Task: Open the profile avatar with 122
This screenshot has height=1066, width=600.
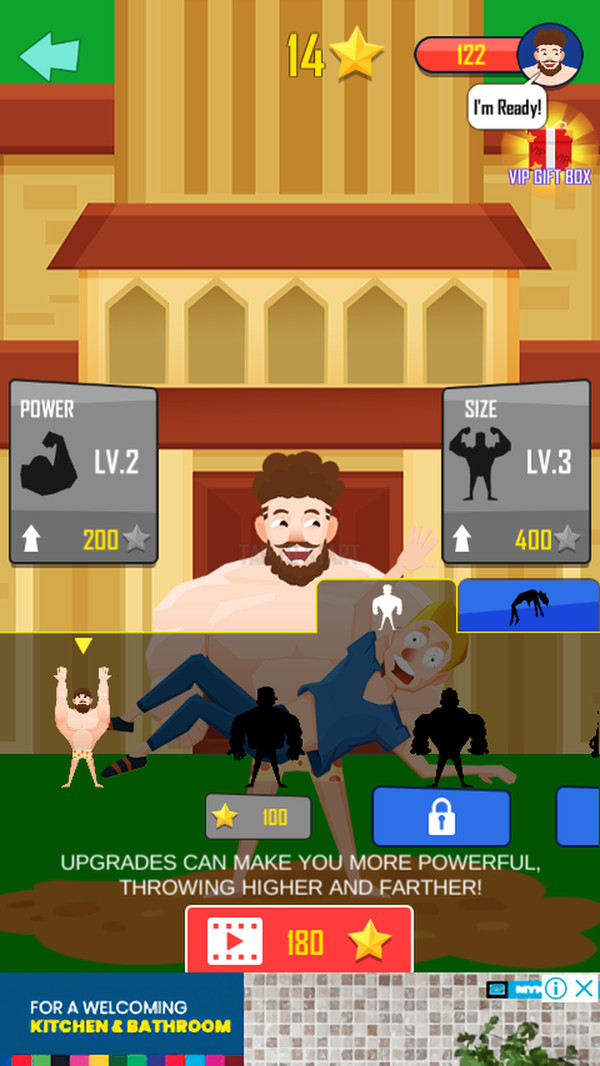Action: point(550,54)
